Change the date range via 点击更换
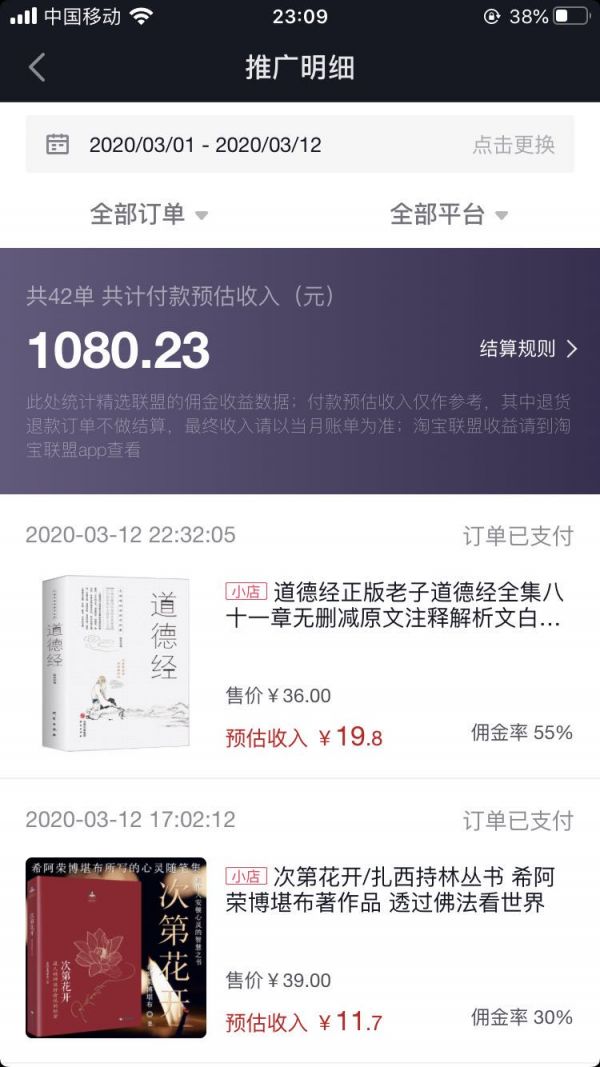The image size is (600, 1067). point(513,144)
